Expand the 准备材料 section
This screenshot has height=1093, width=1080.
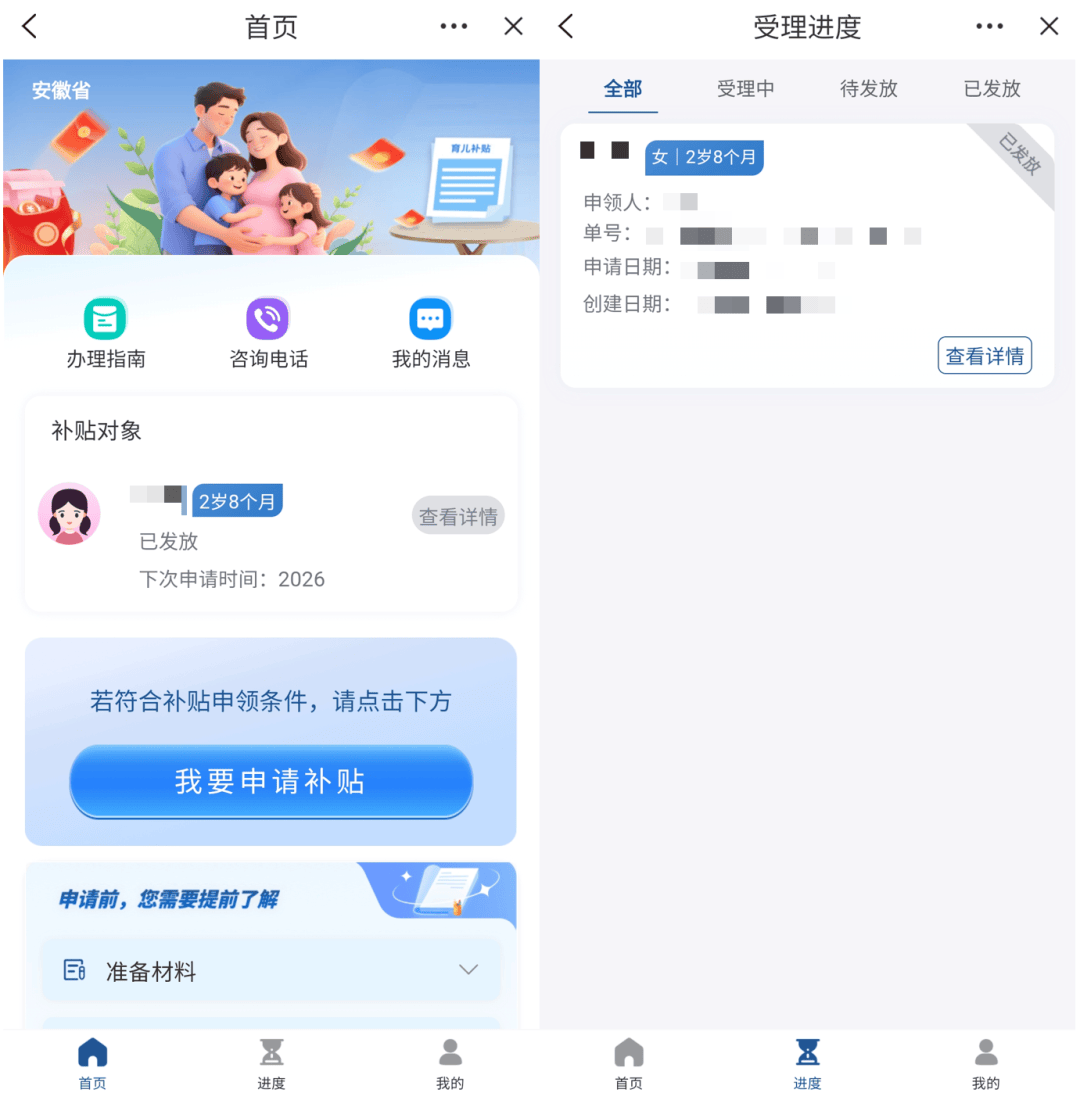pyautogui.click(x=270, y=970)
